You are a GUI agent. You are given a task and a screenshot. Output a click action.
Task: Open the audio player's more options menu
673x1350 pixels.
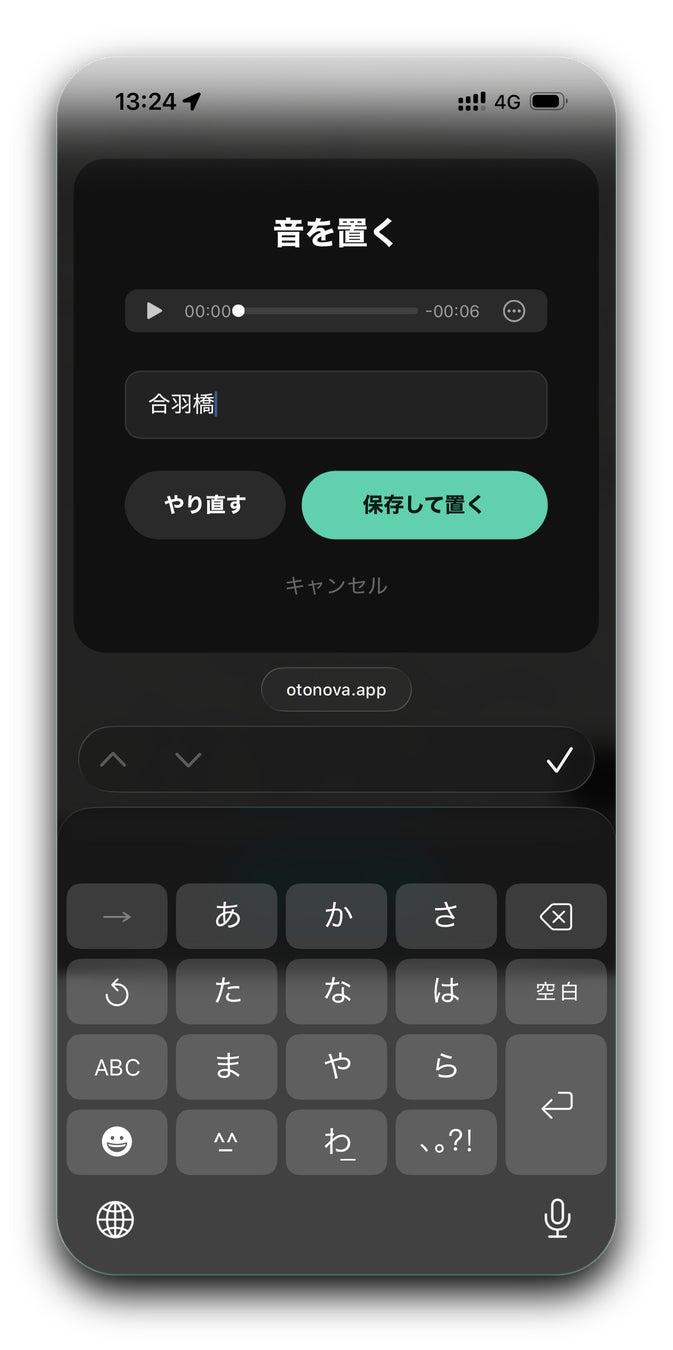tap(513, 311)
